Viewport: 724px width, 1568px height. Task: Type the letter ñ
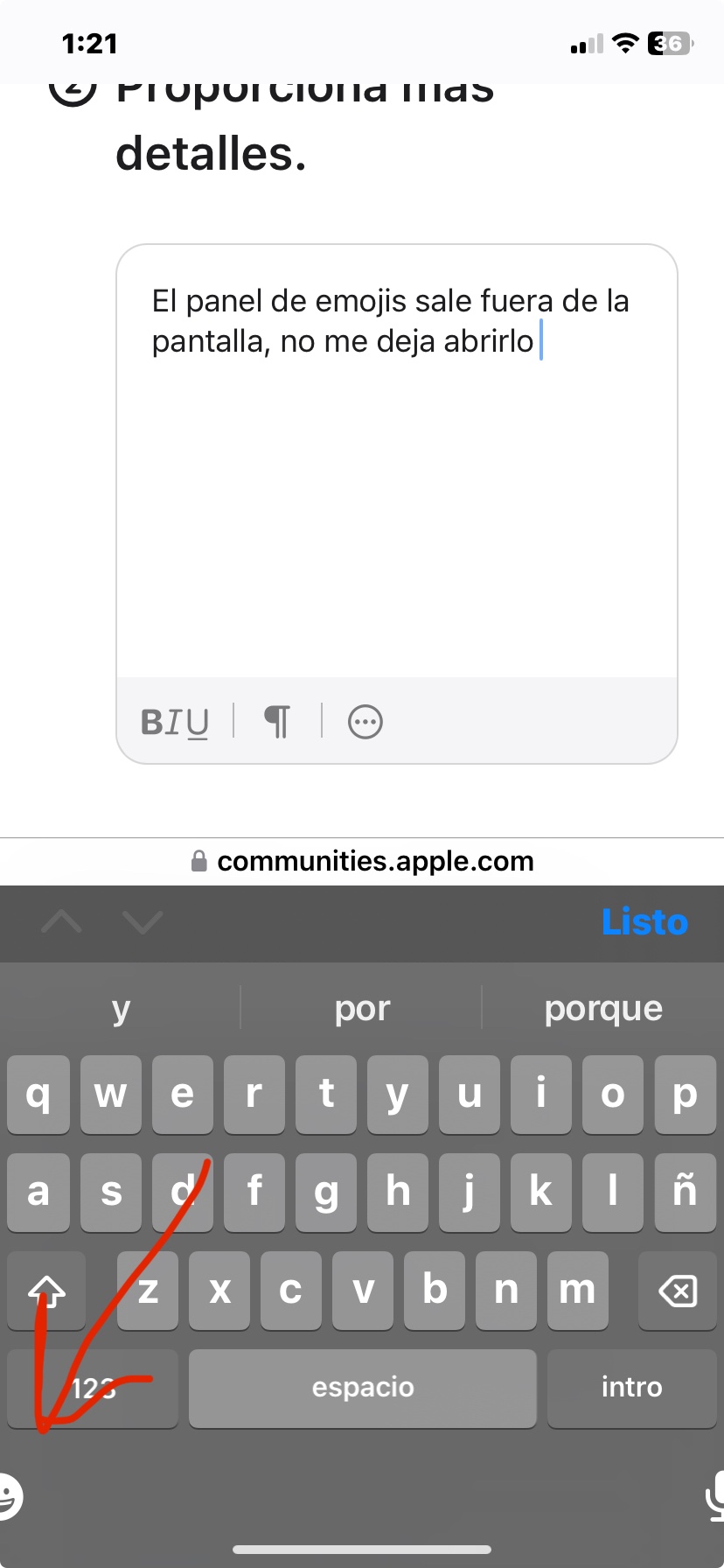click(x=685, y=1192)
